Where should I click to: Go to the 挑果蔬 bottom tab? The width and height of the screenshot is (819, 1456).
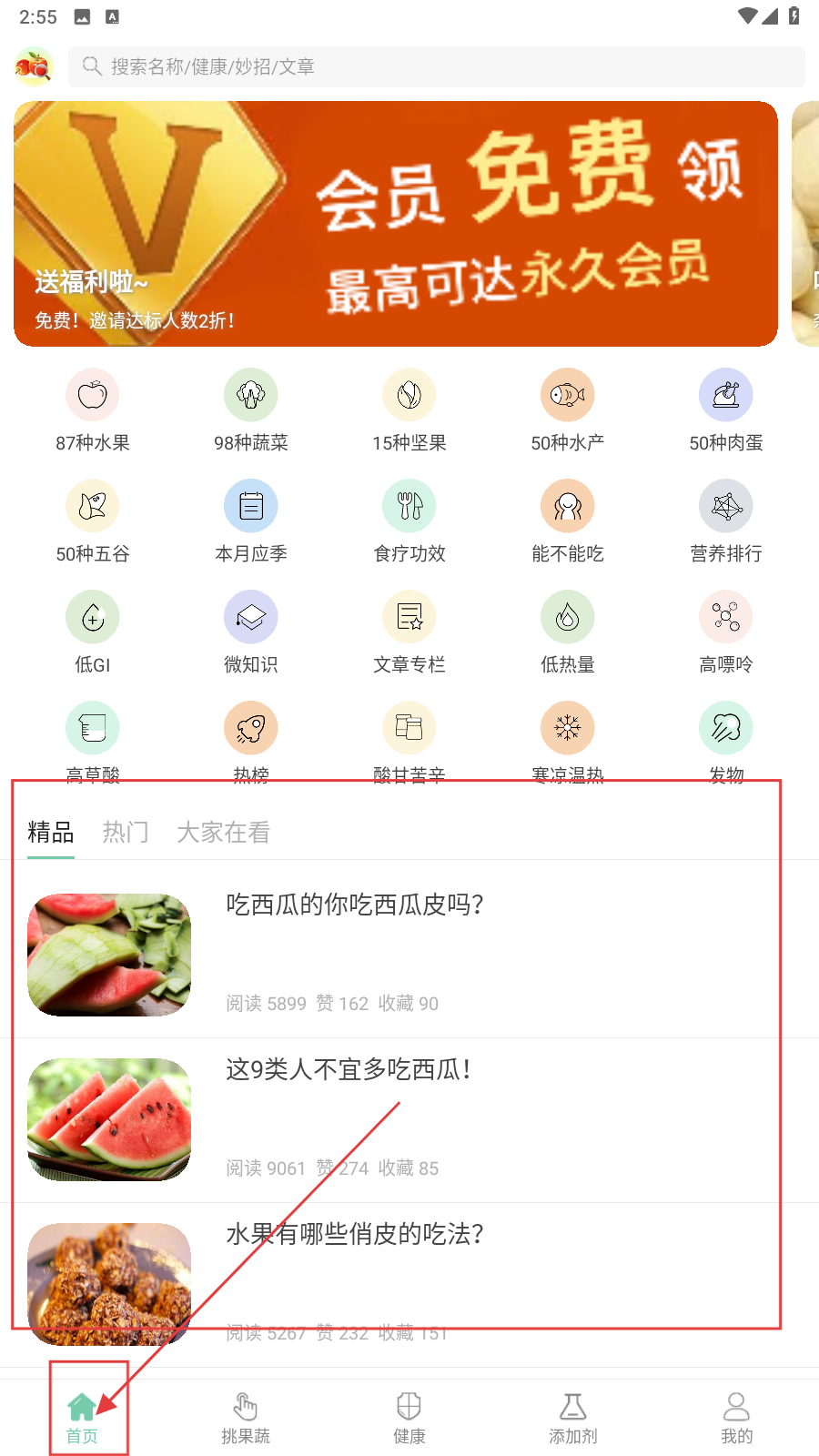[246, 1417]
